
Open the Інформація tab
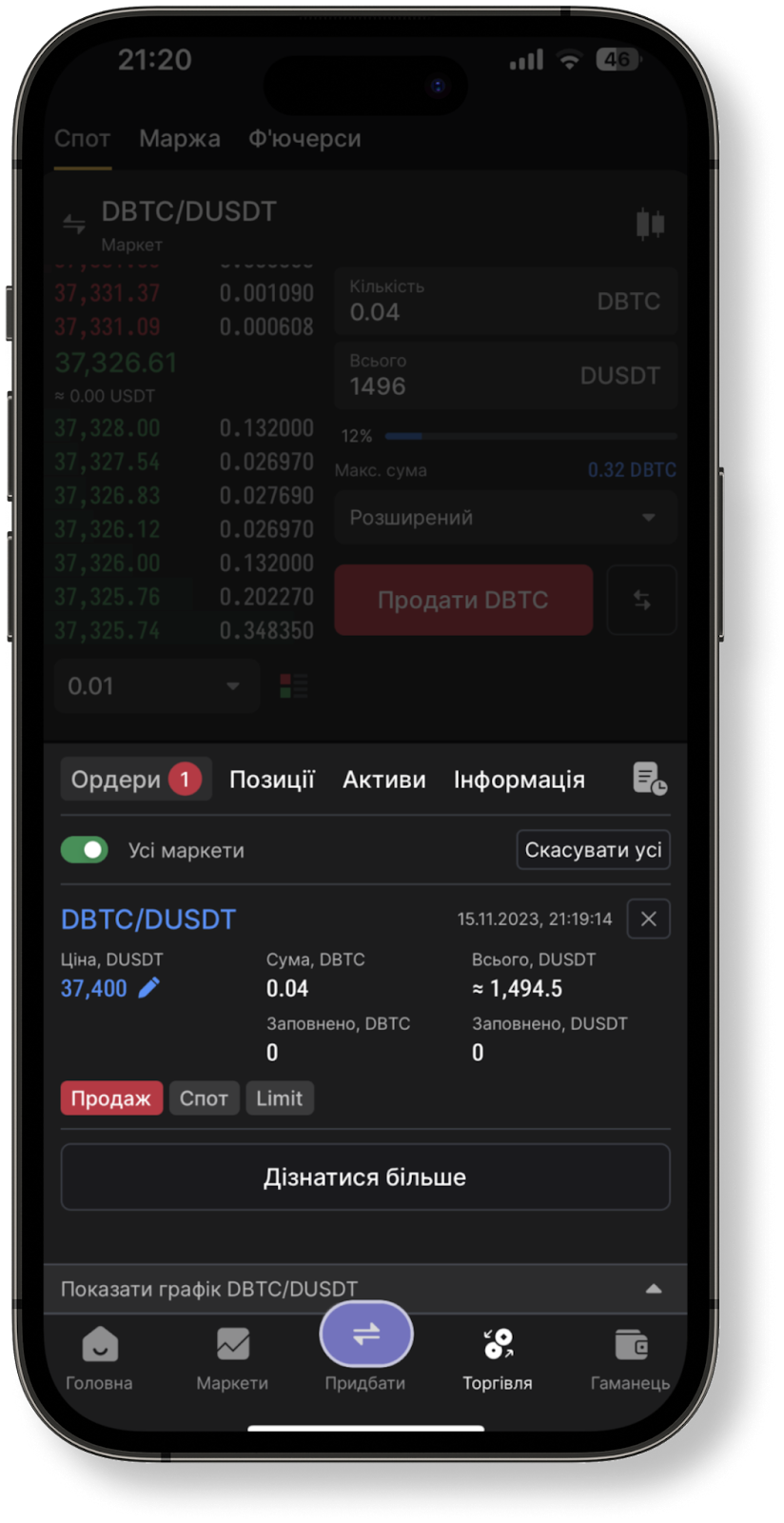519,780
